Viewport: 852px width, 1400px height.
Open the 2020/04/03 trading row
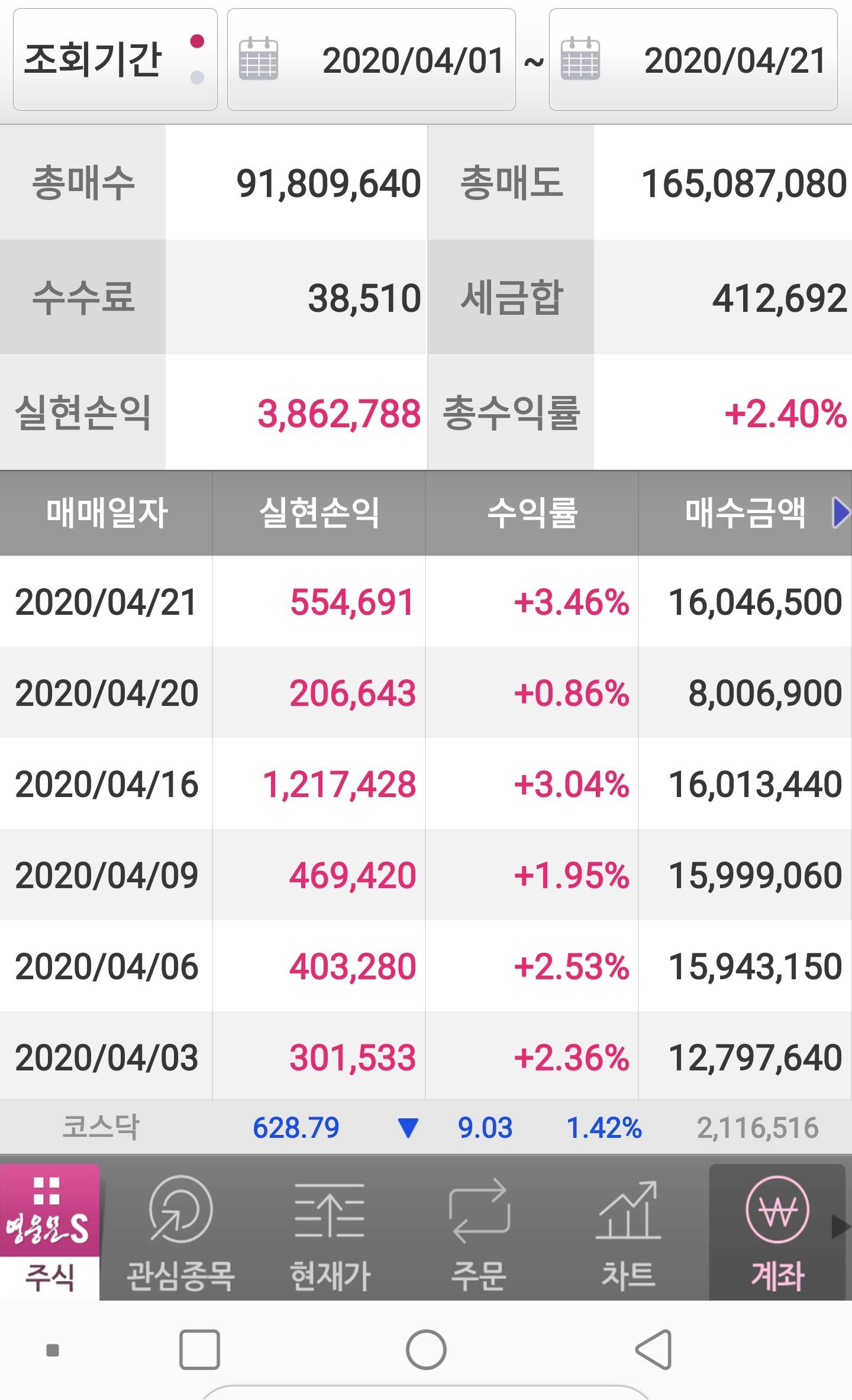[426, 1057]
